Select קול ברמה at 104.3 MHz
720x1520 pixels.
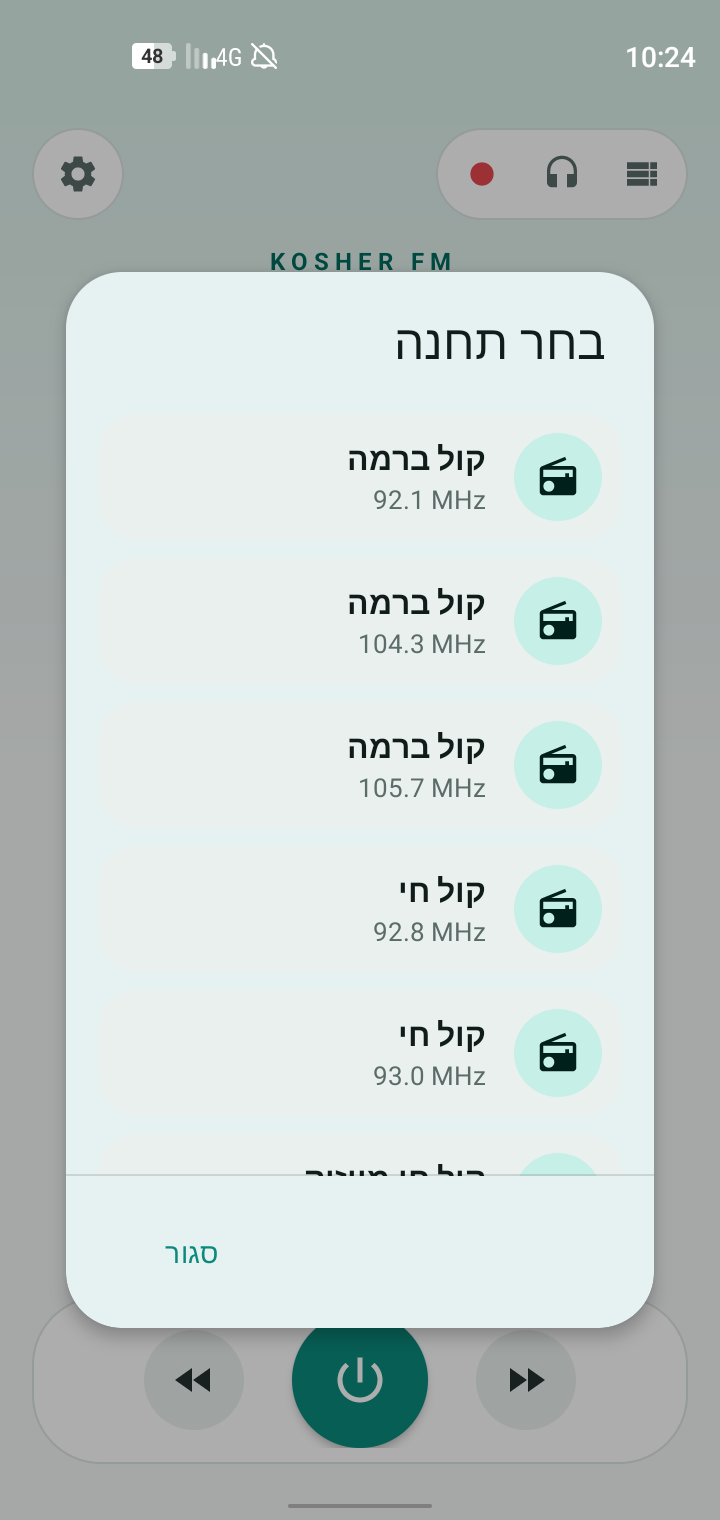point(360,621)
